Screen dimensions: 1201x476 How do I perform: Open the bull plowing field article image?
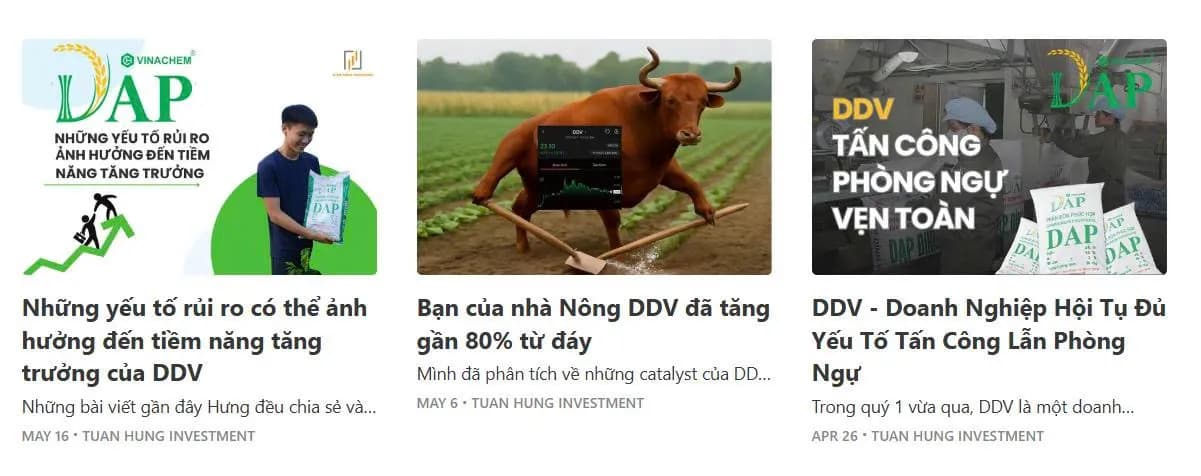point(594,157)
